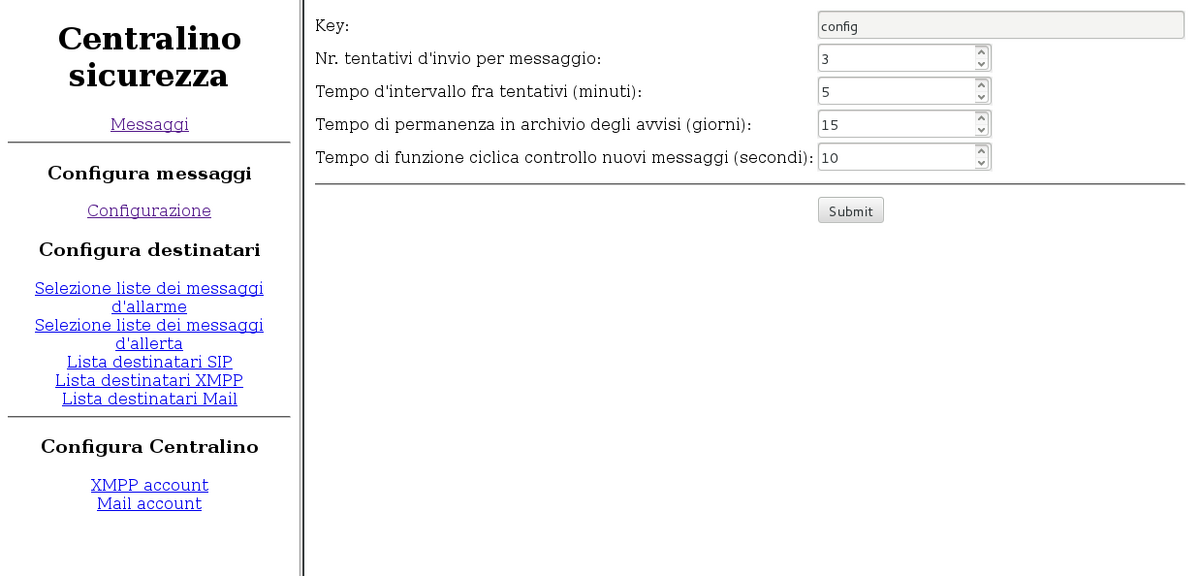Focus the Nr. tentativi d'invio field
The width and height of the screenshot is (1200, 576).
click(x=895, y=59)
